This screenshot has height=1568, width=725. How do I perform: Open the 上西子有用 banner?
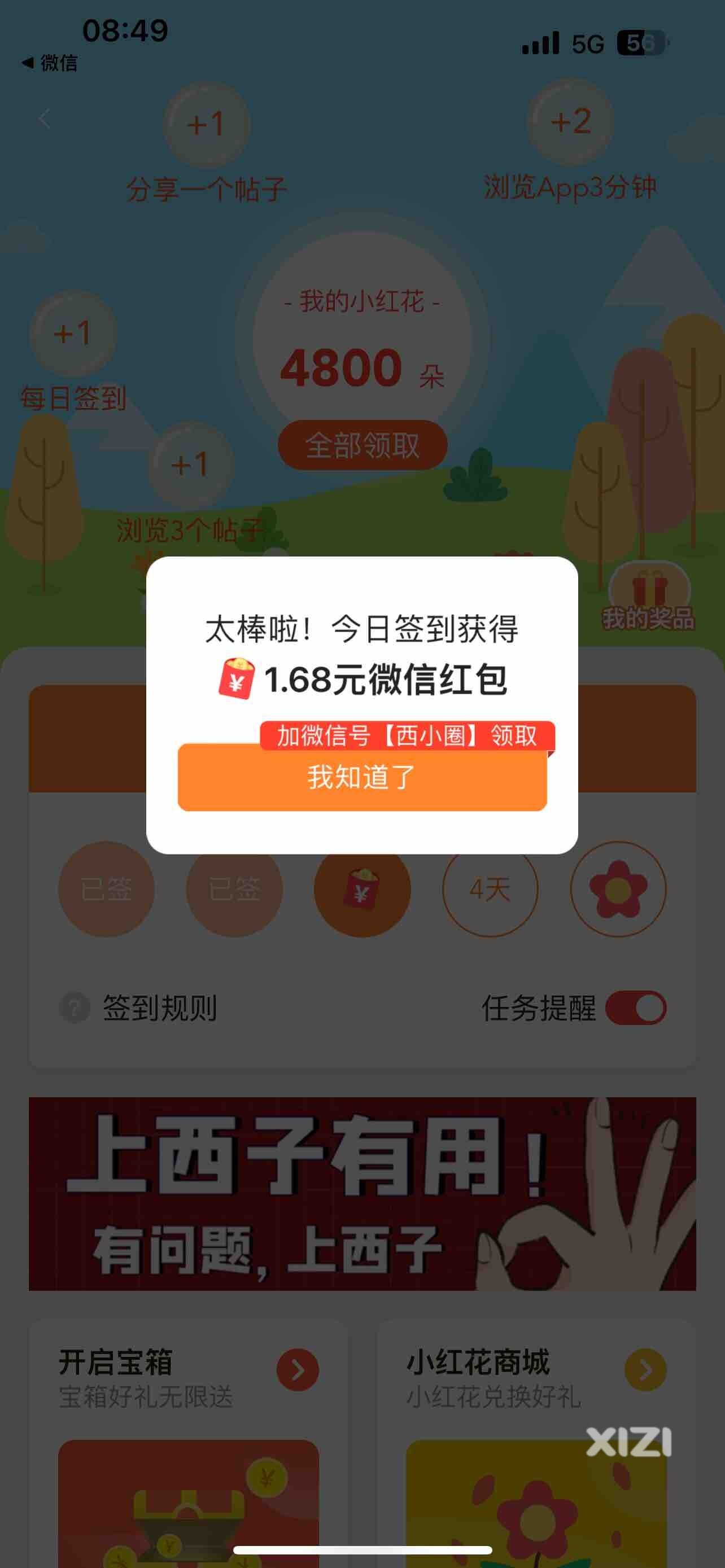pyautogui.click(x=362, y=1193)
